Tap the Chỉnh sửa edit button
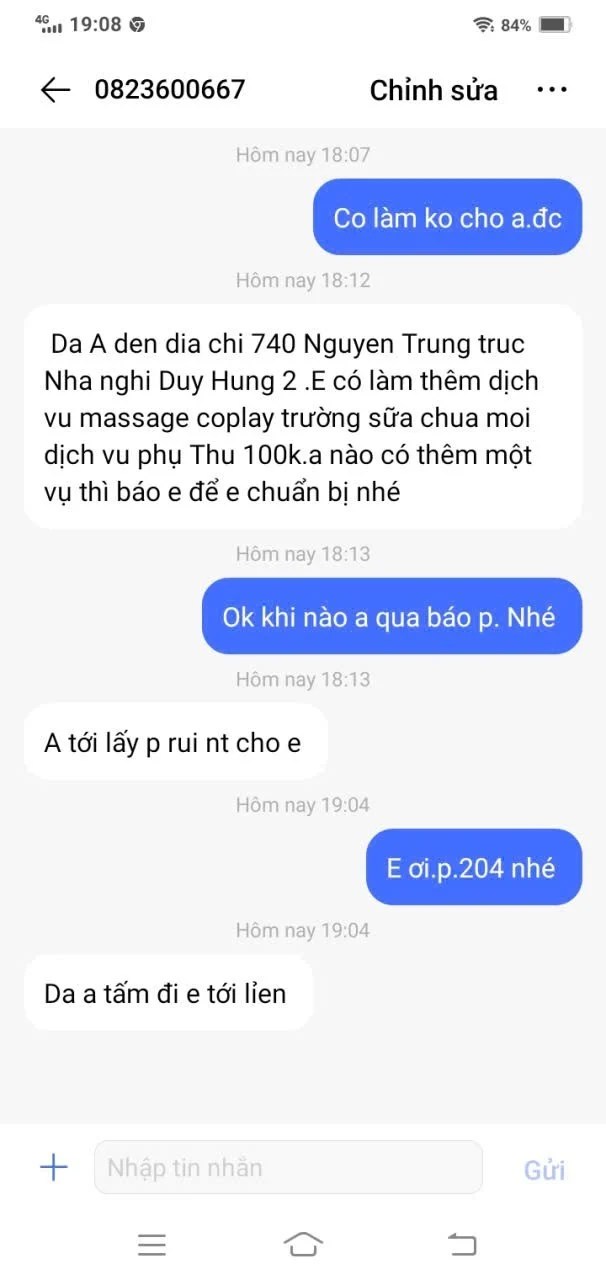This screenshot has height=1280, width=606. 434,90
